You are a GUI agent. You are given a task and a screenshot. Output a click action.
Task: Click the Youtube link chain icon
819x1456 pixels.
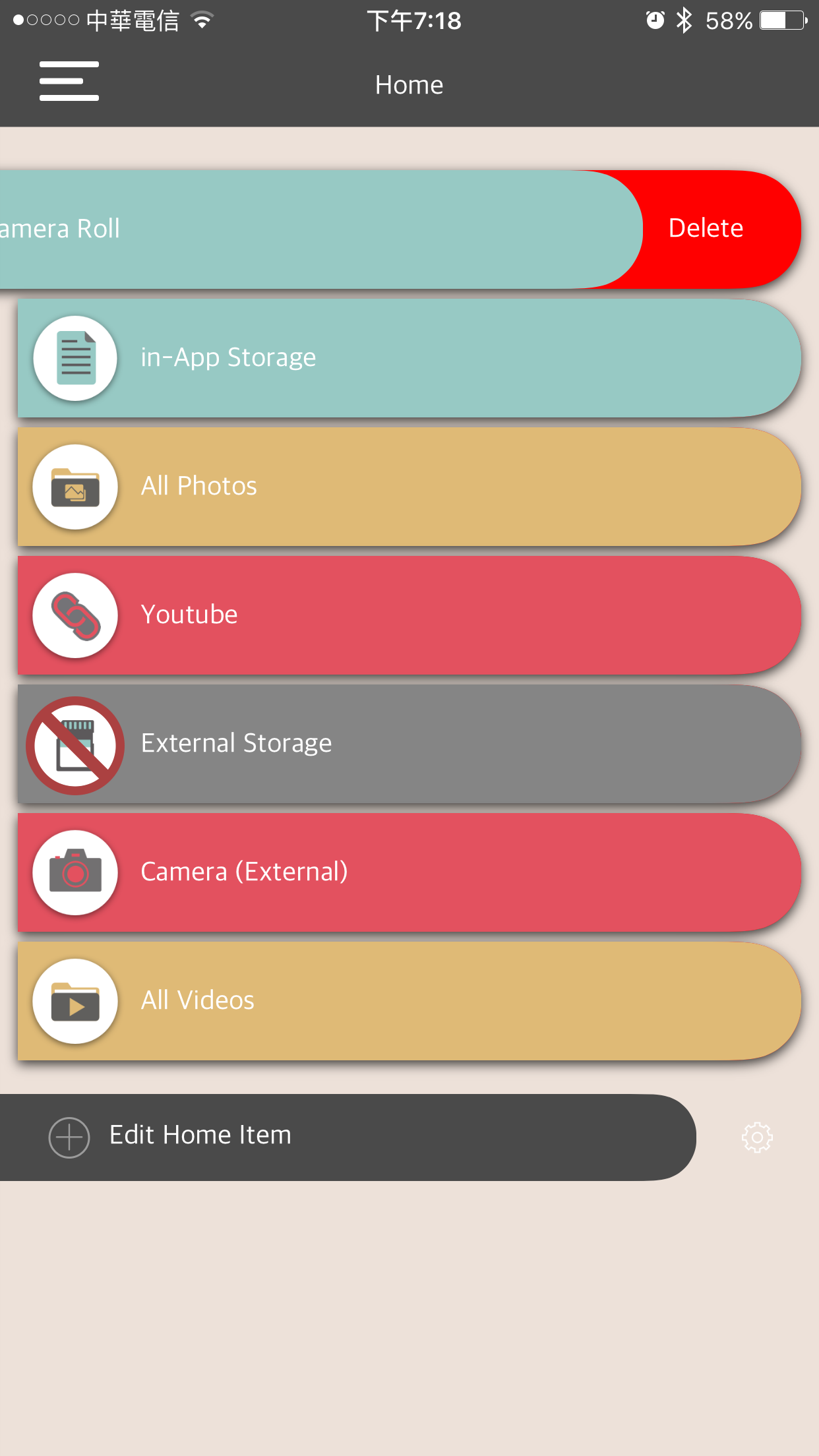click(75, 614)
